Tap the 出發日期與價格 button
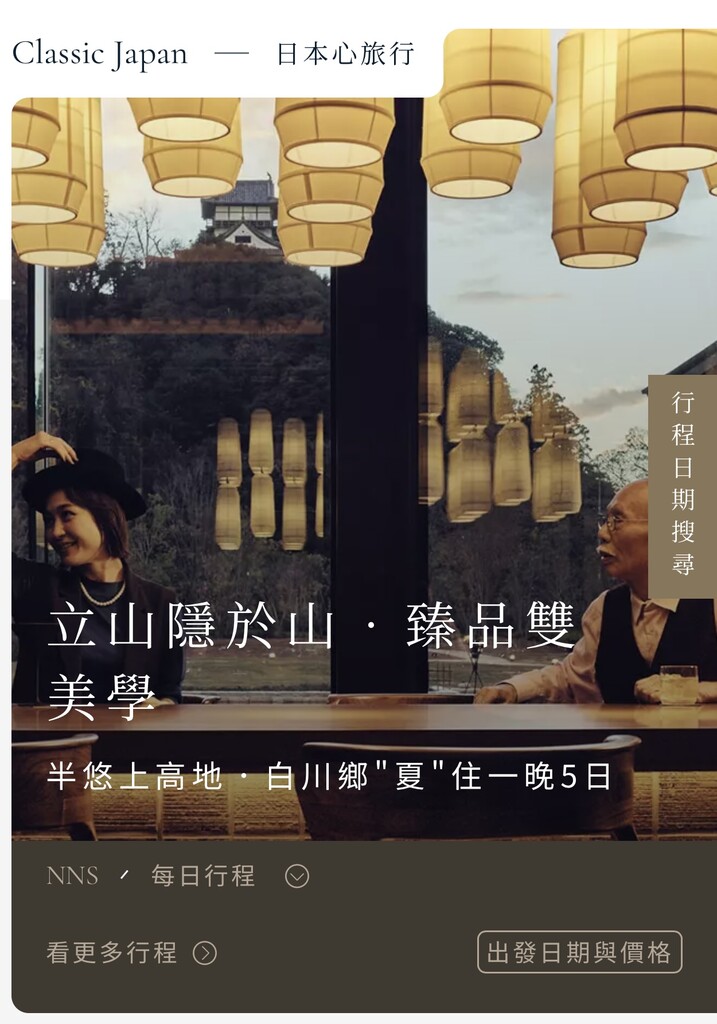Screen dimensions: 717x1024 click(579, 952)
